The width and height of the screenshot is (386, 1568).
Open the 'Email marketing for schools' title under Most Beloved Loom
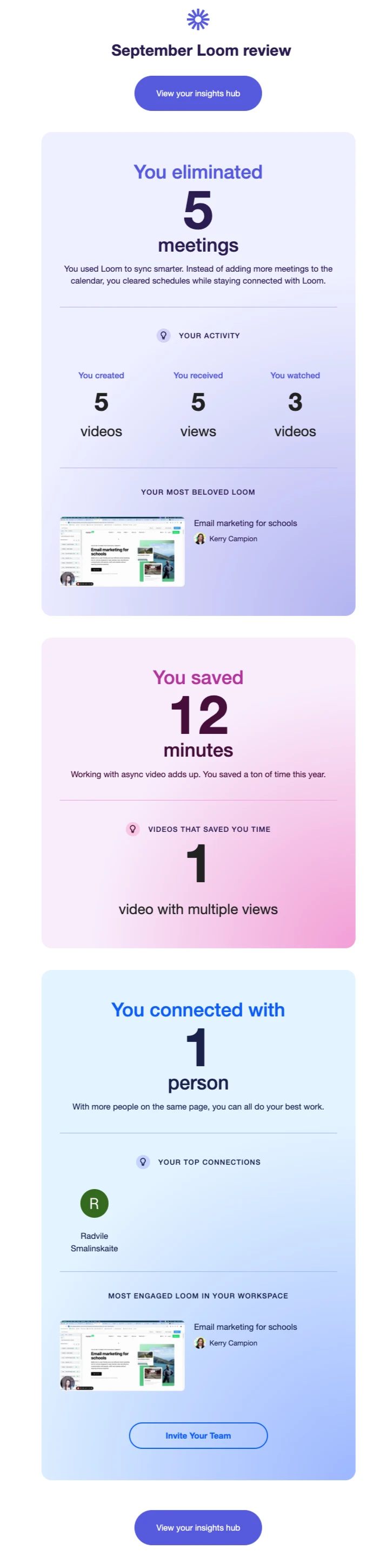pyautogui.click(x=245, y=523)
